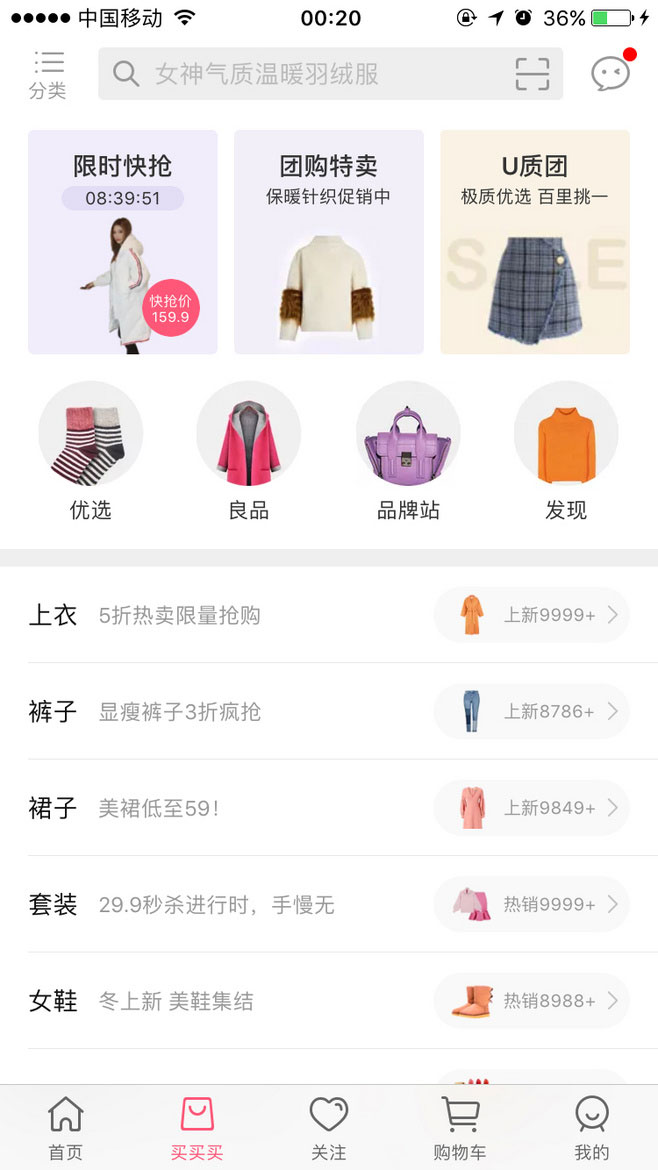Select the 良品 coat shortcut
This screenshot has height=1170, width=658.
pyautogui.click(x=248, y=451)
